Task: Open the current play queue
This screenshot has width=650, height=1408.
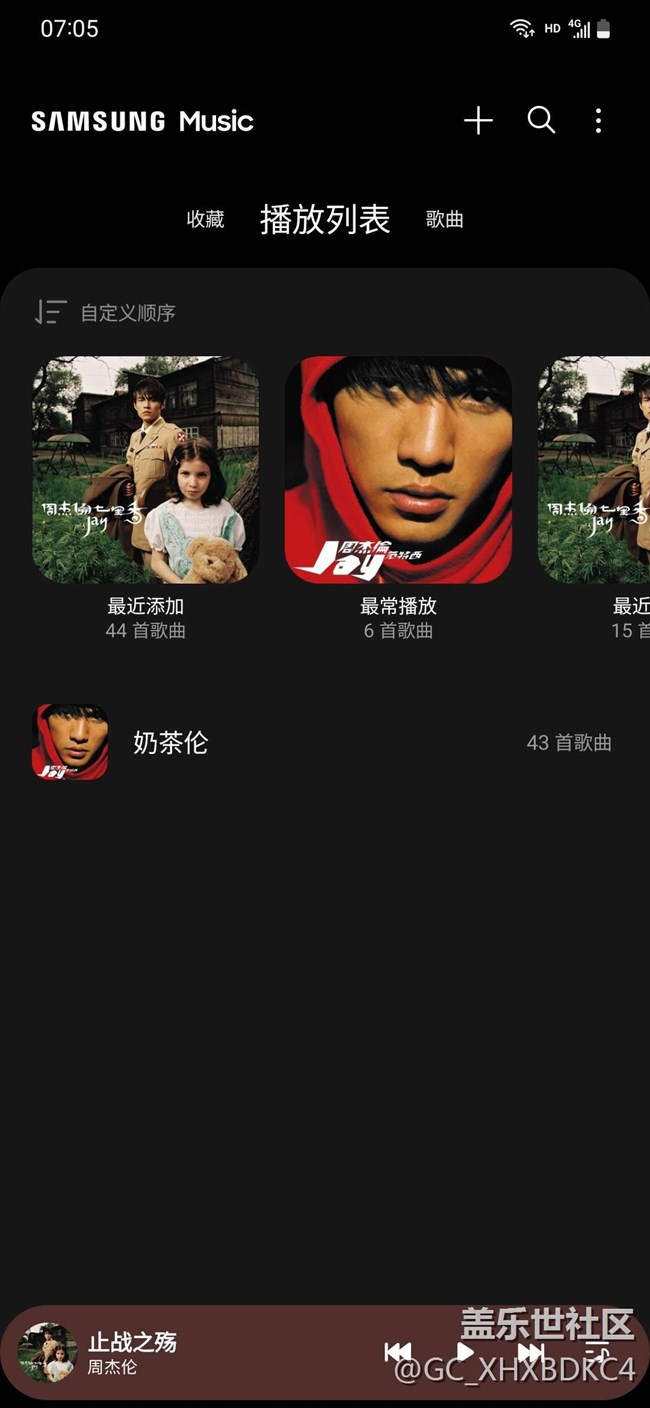Action: [598, 1353]
